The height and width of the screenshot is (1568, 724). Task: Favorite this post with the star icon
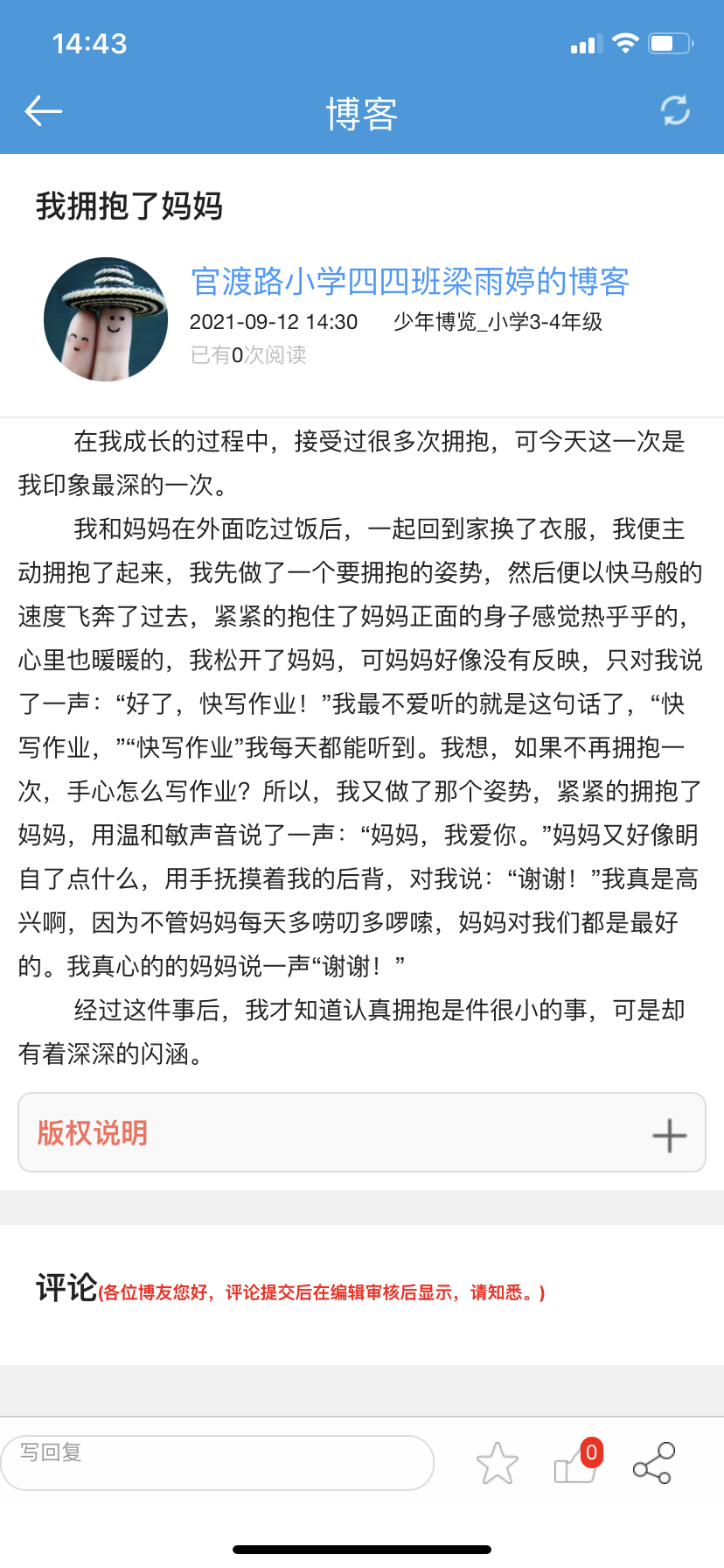point(497,1463)
